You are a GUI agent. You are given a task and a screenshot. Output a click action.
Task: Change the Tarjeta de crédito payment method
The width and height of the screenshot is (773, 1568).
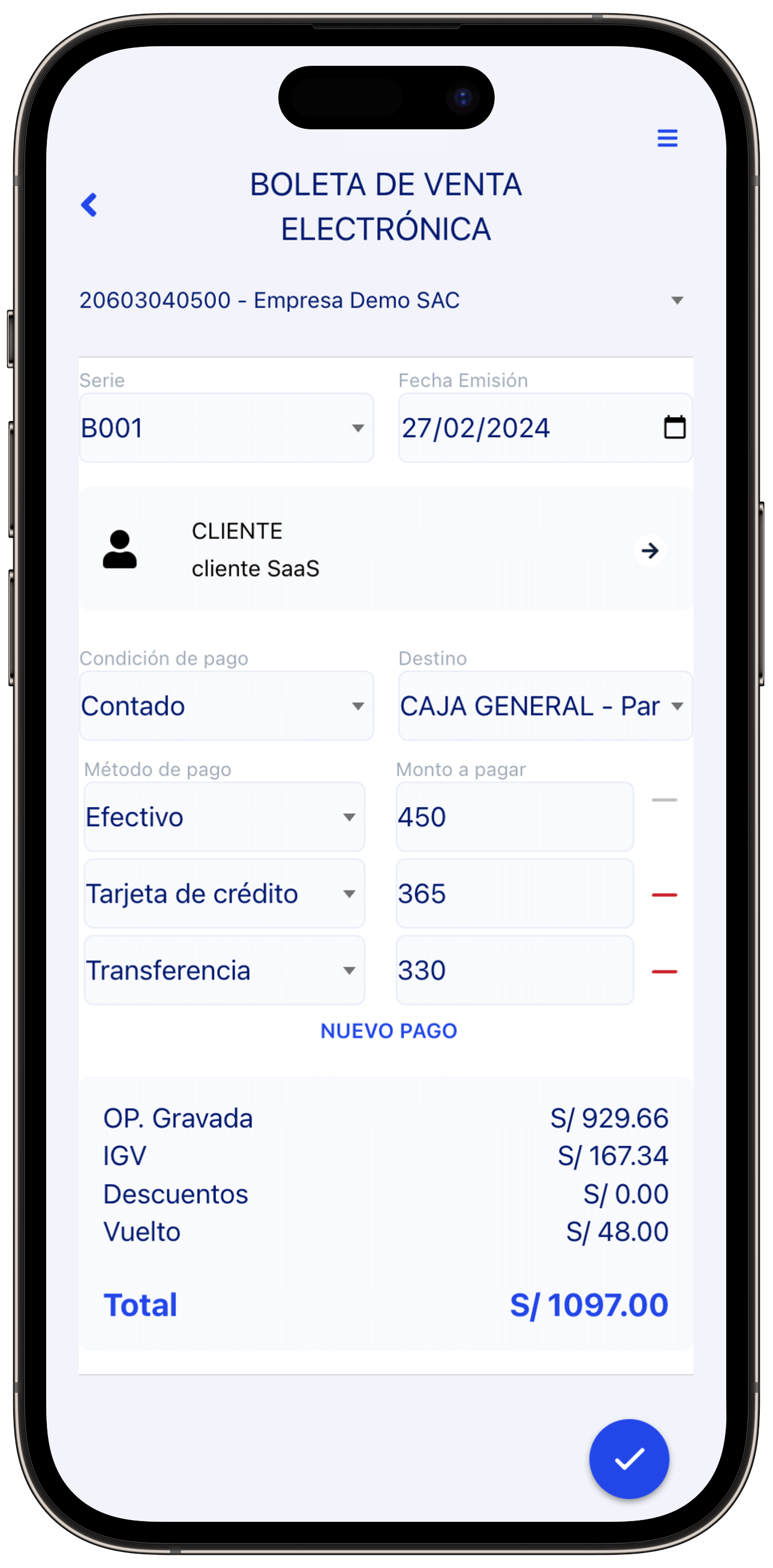point(224,894)
